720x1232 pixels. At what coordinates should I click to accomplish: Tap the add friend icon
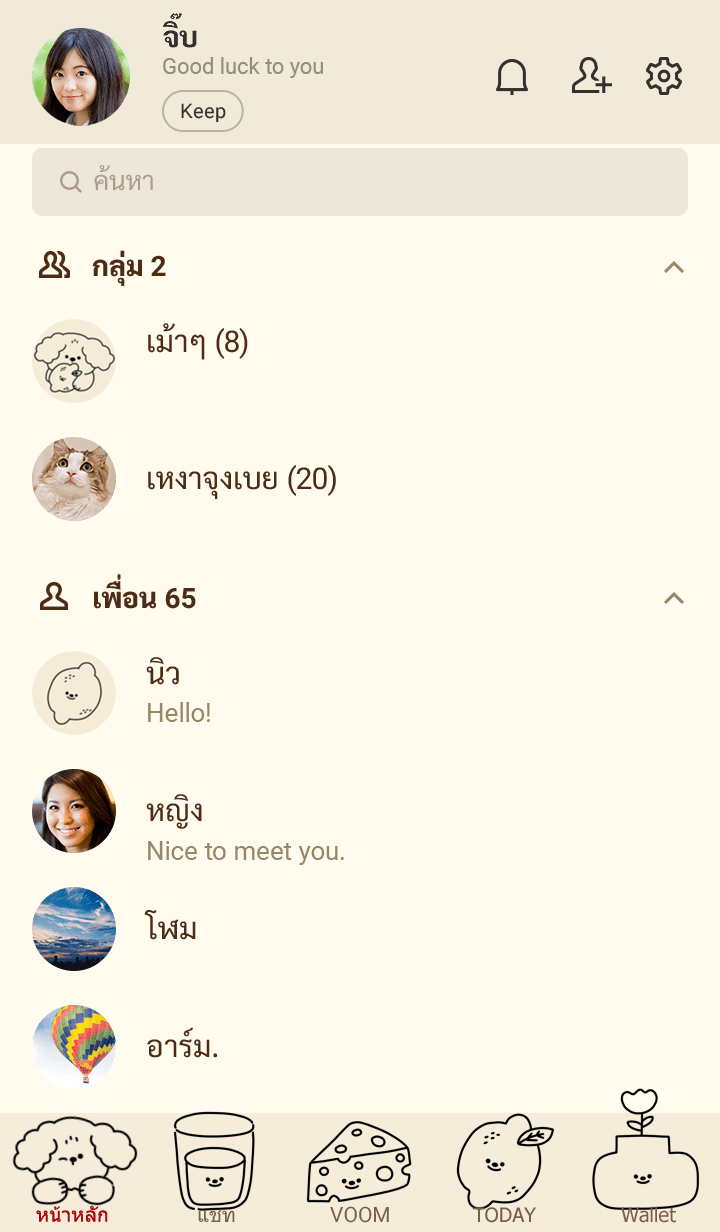coord(591,77)
